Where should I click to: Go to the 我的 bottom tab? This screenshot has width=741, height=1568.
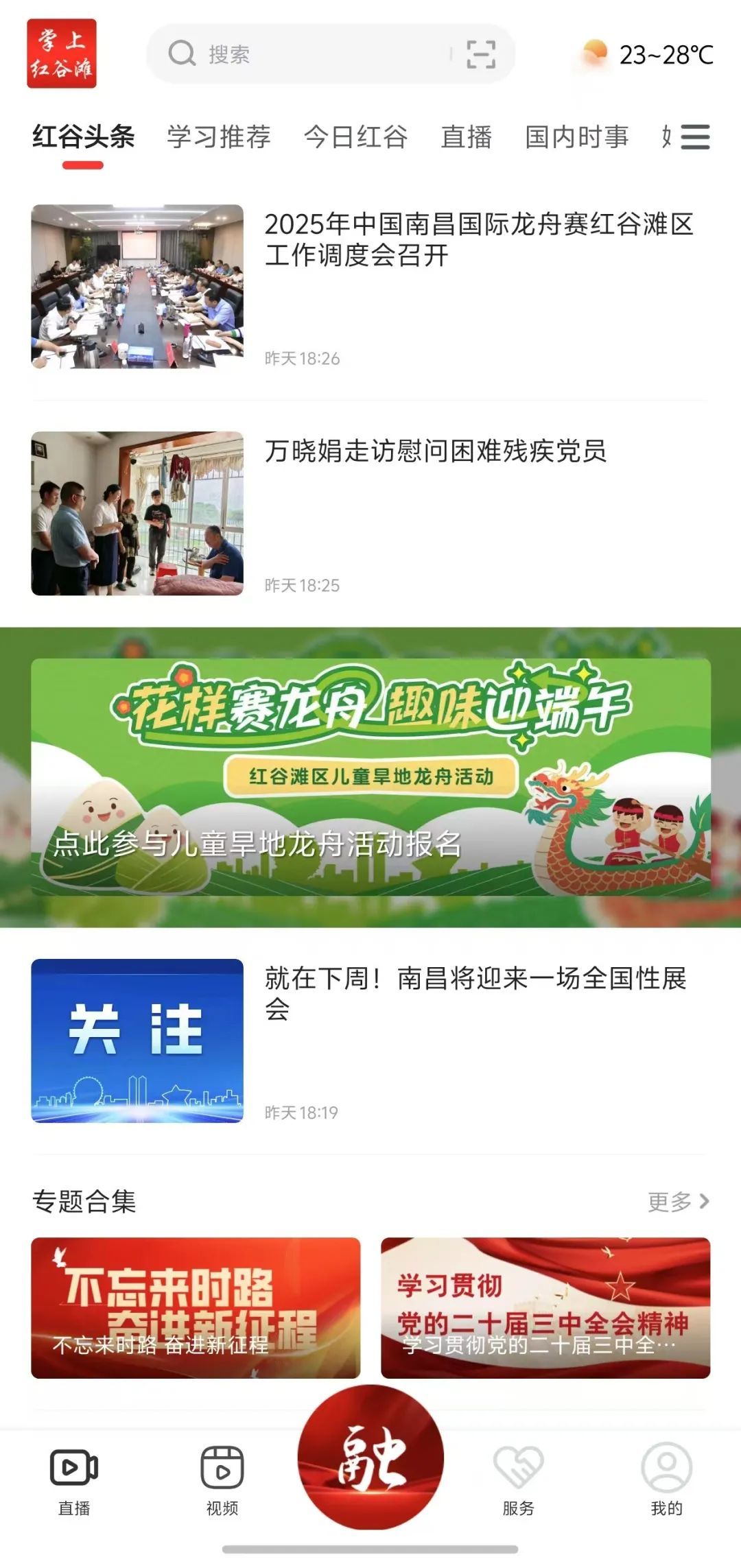point(666,1480)
